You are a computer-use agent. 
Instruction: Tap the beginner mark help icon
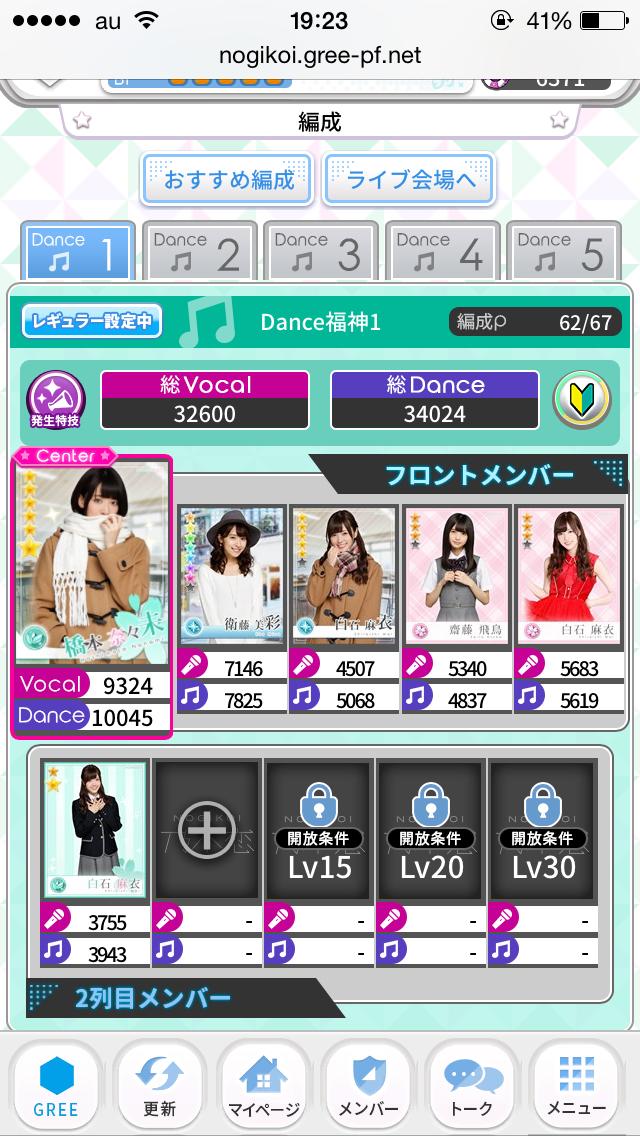(x=584, y=400)
